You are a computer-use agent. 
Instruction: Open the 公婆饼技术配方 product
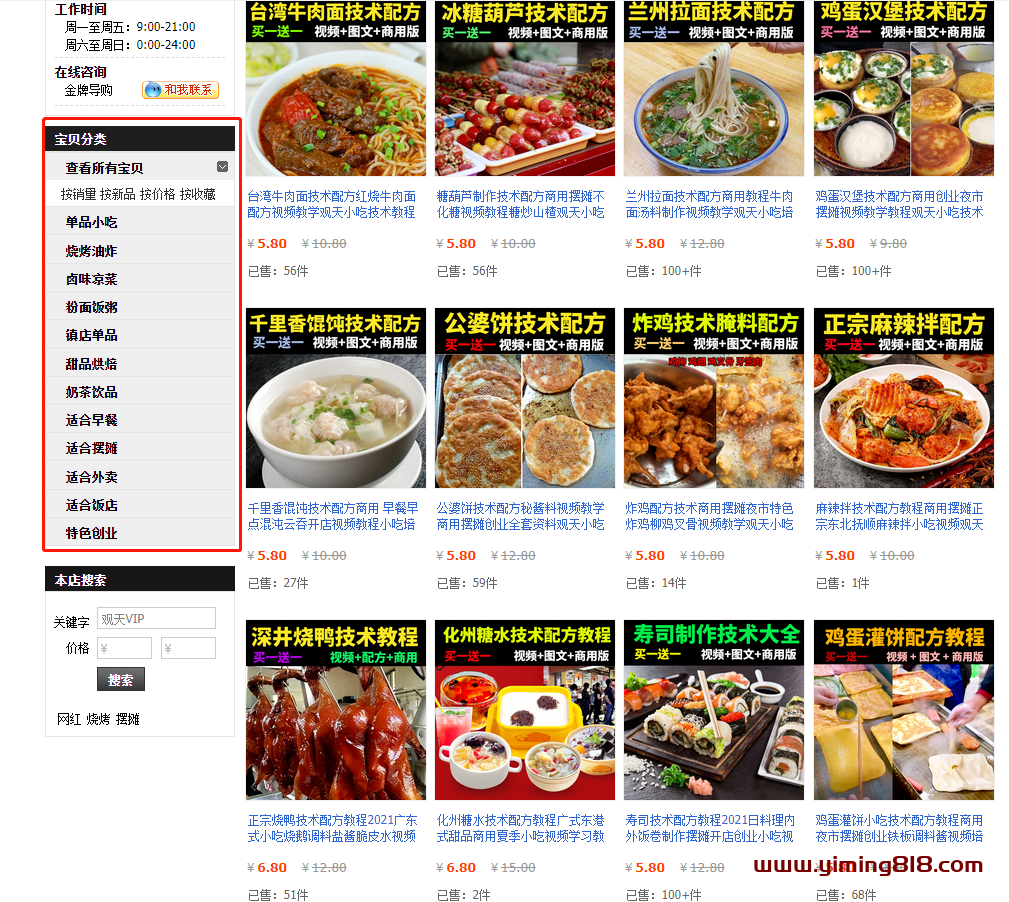525,398
